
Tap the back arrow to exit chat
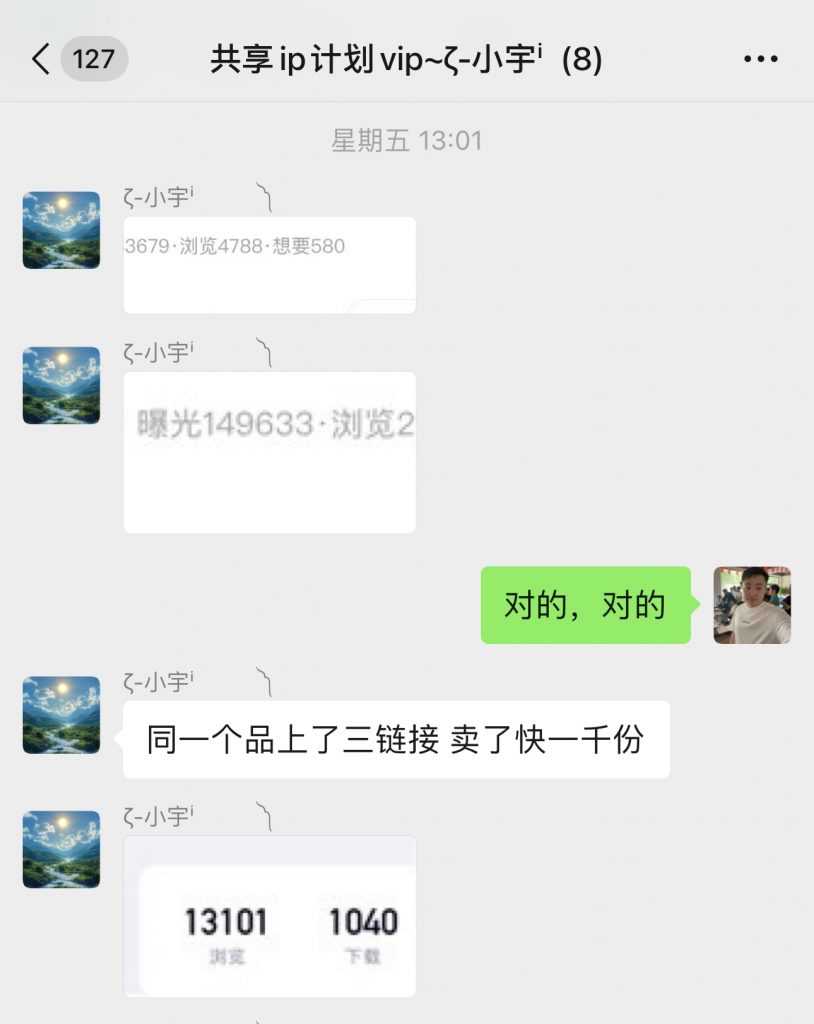point(42,58)
